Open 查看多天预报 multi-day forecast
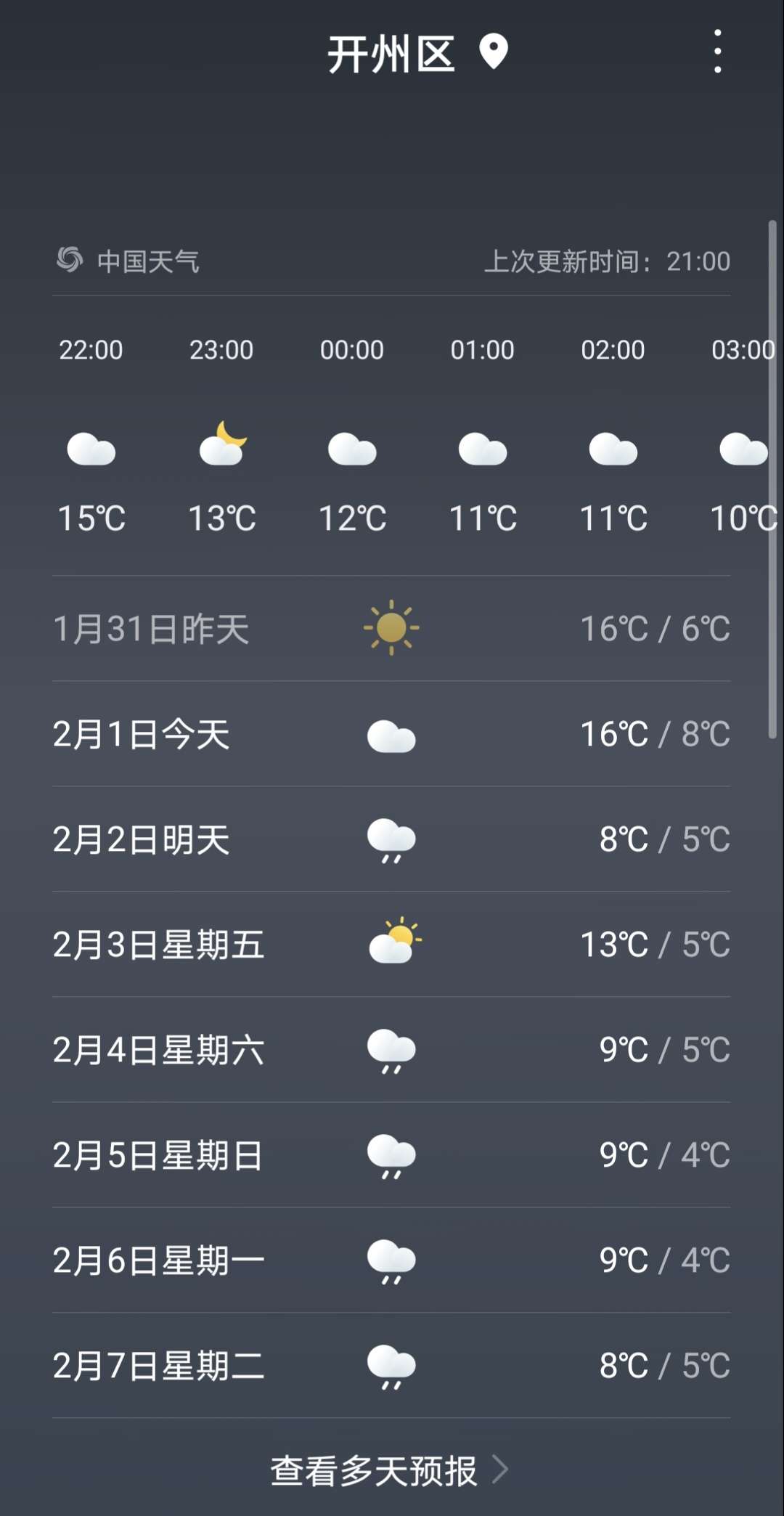Screen dimensions: 784x1516 point(390,1471)
